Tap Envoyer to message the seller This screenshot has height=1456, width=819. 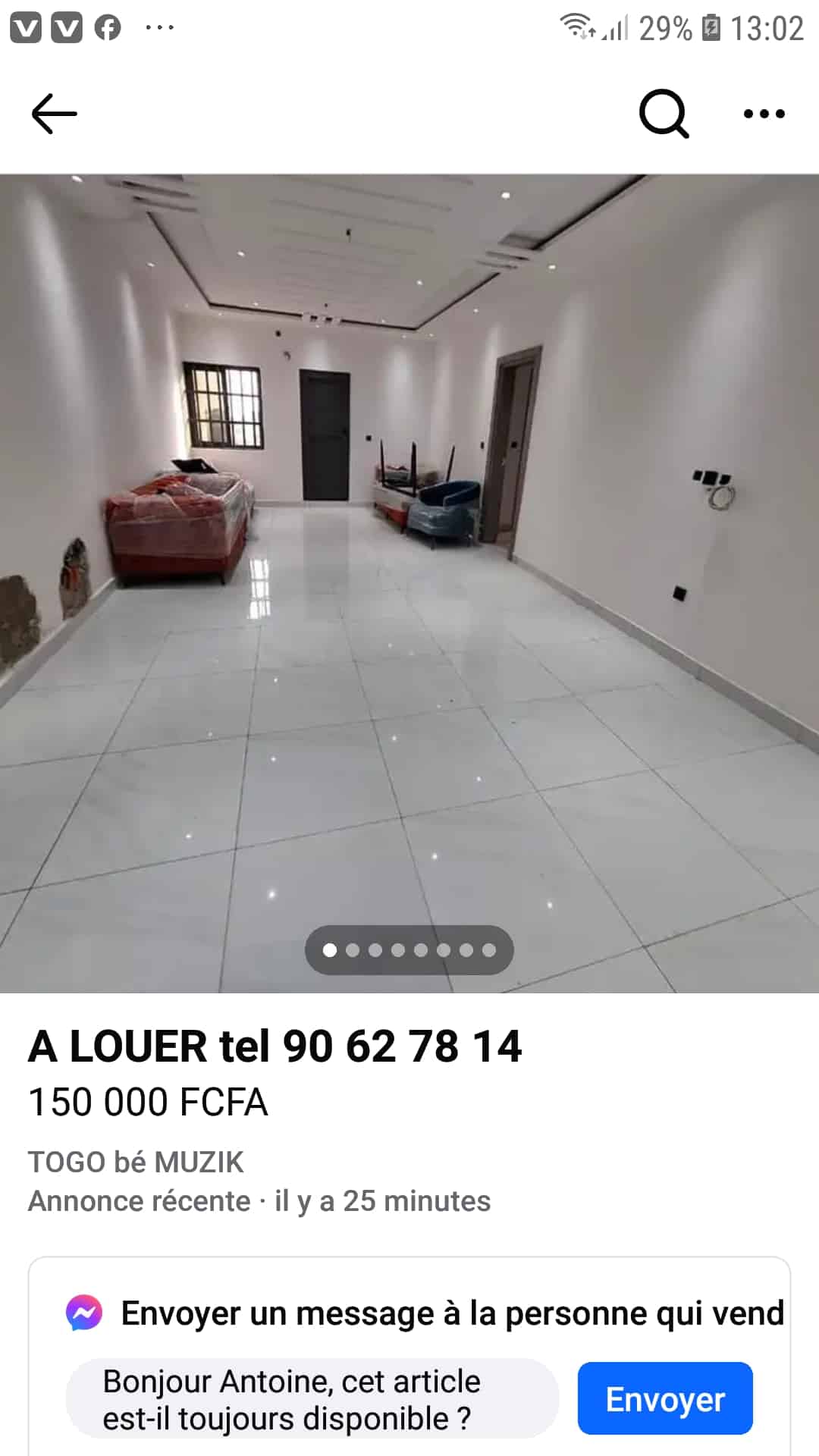(x=664, y=1399)
